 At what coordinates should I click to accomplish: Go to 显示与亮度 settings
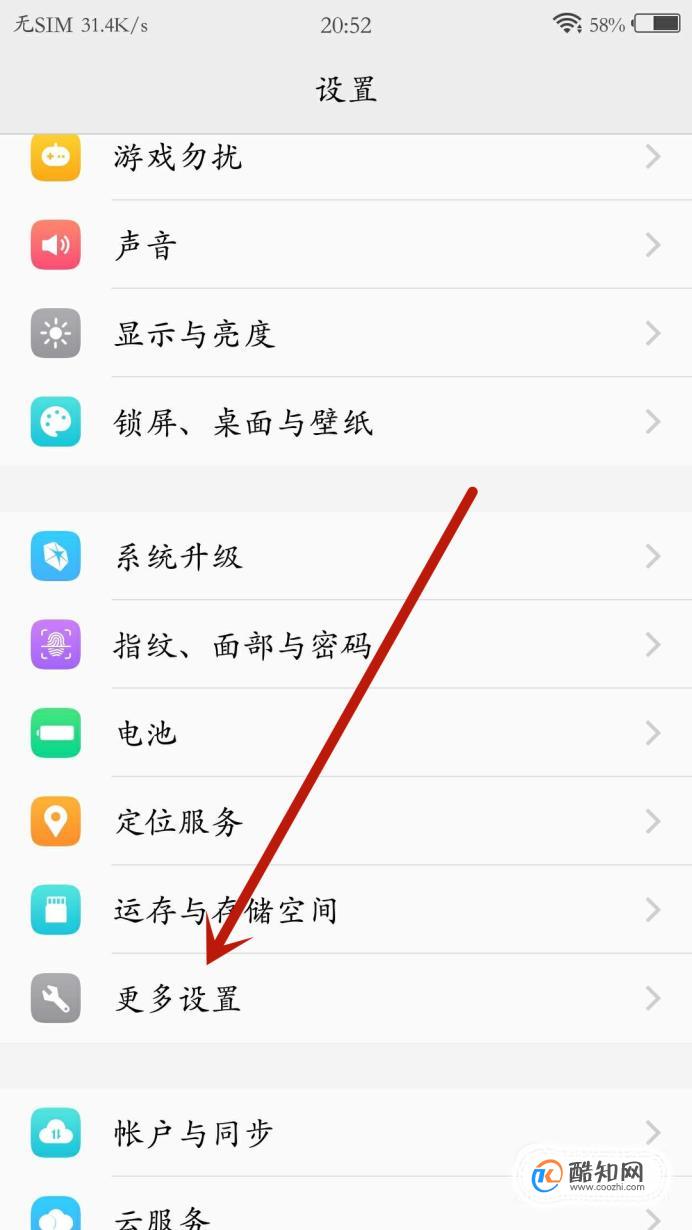pyautogui.click(x=346, y=333)
